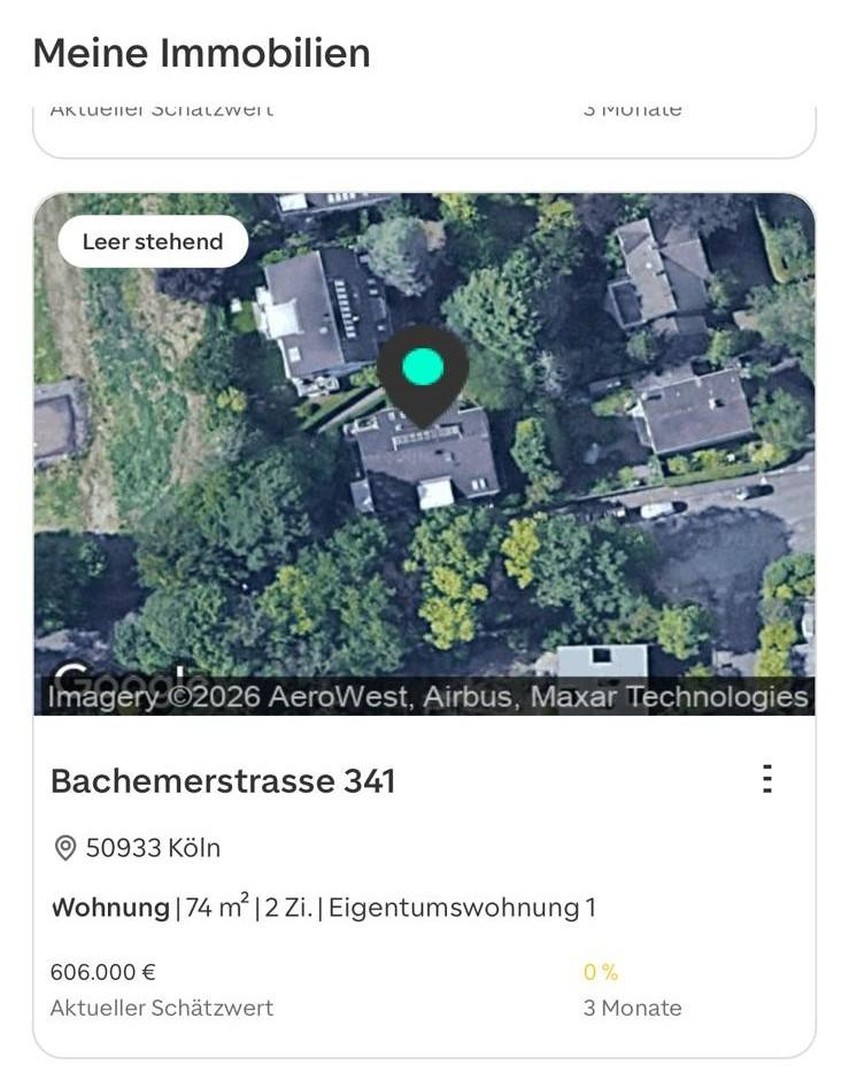Screen dimensions: 849x1080
Task: Open the satellite map thumbnail of the property
Action: click(x=424, y=450)
